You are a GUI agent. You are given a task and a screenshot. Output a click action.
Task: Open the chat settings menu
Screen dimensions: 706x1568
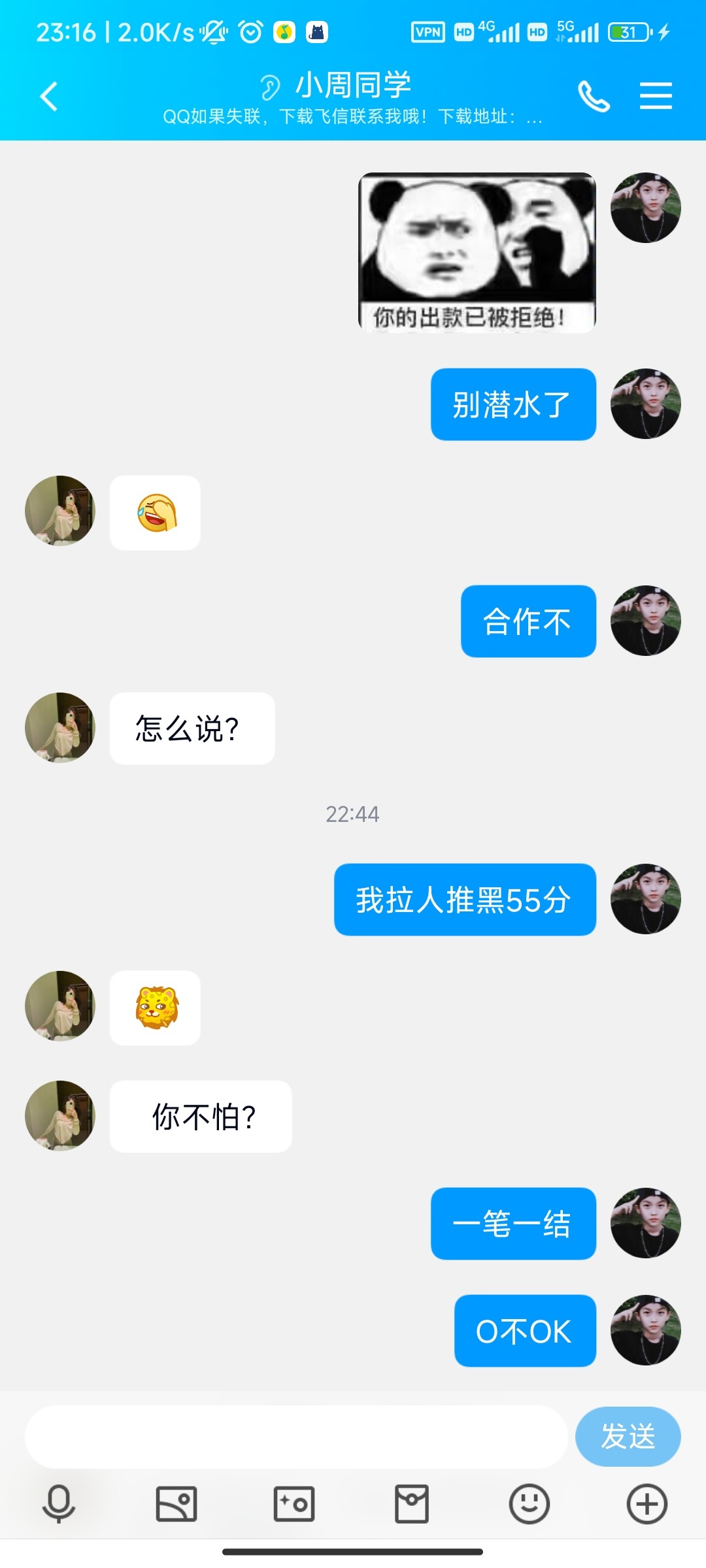click(x=656, y=97)
